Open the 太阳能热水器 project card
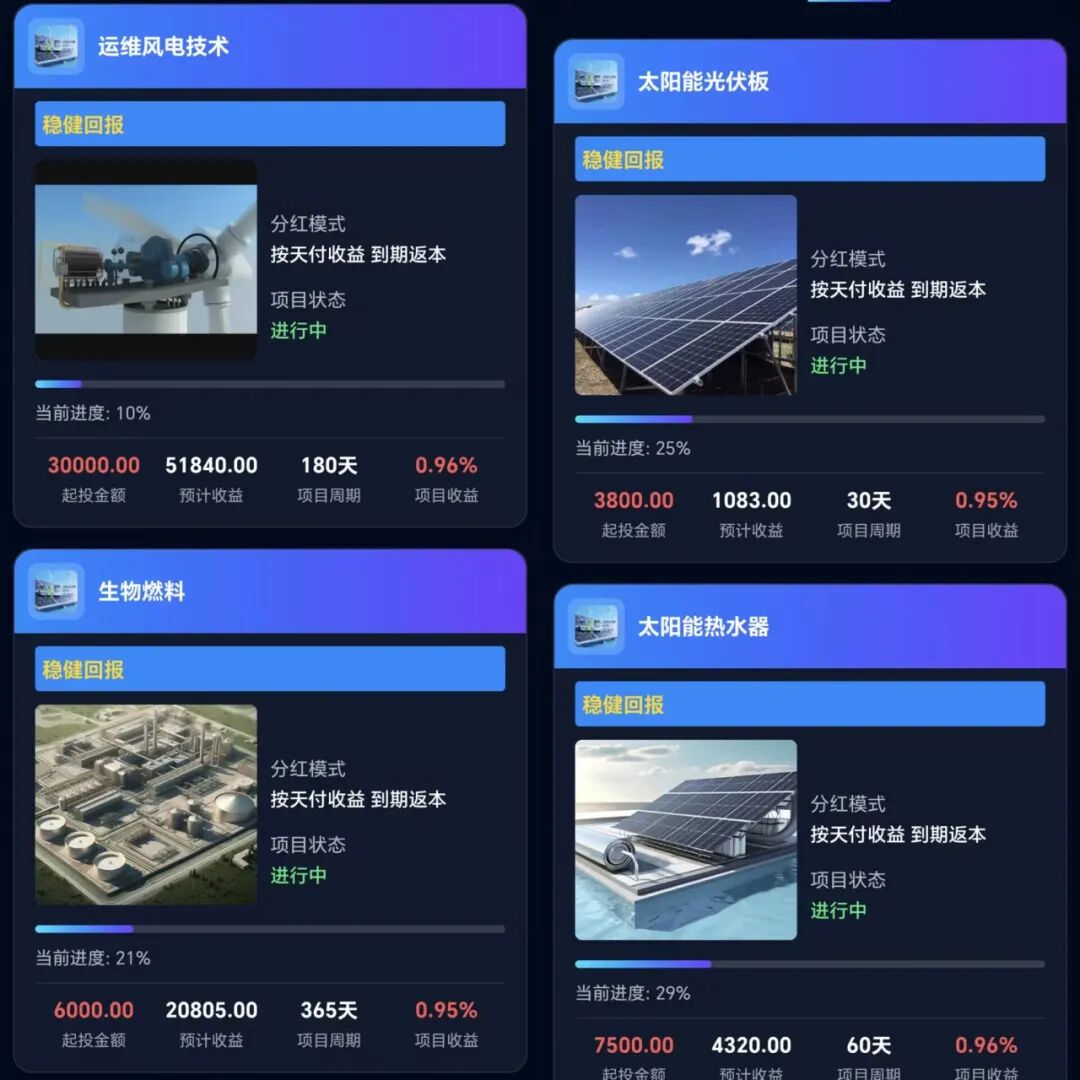 pos(703,627)
